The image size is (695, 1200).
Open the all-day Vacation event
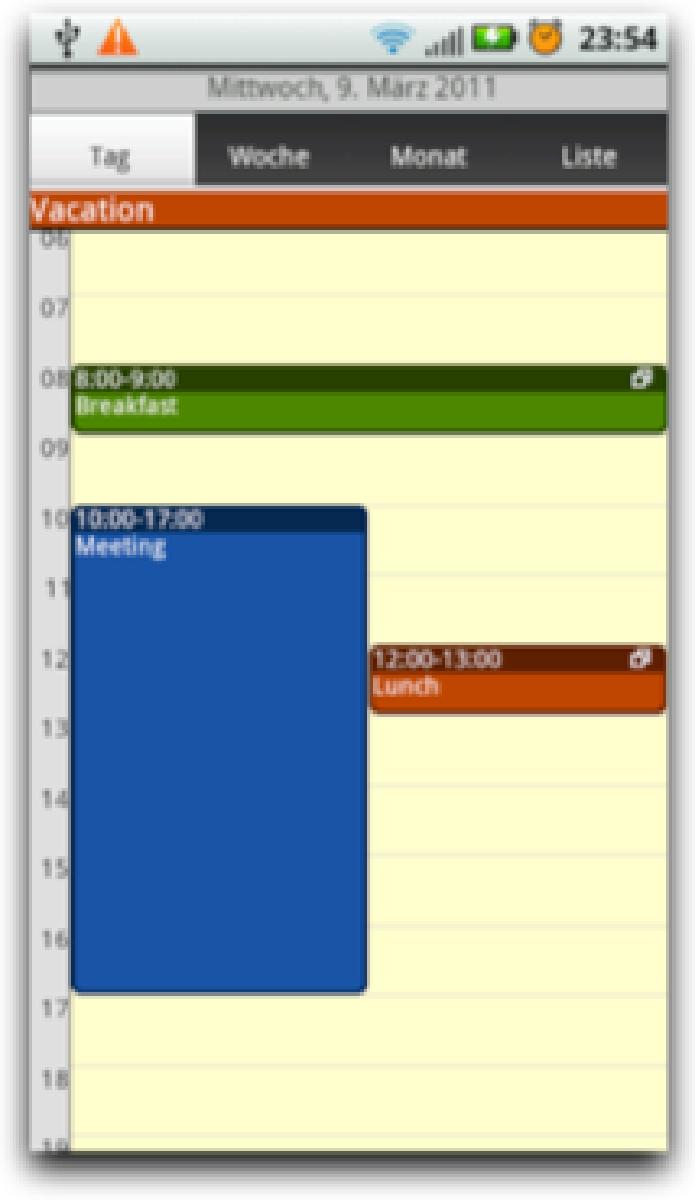coord(348,211)
